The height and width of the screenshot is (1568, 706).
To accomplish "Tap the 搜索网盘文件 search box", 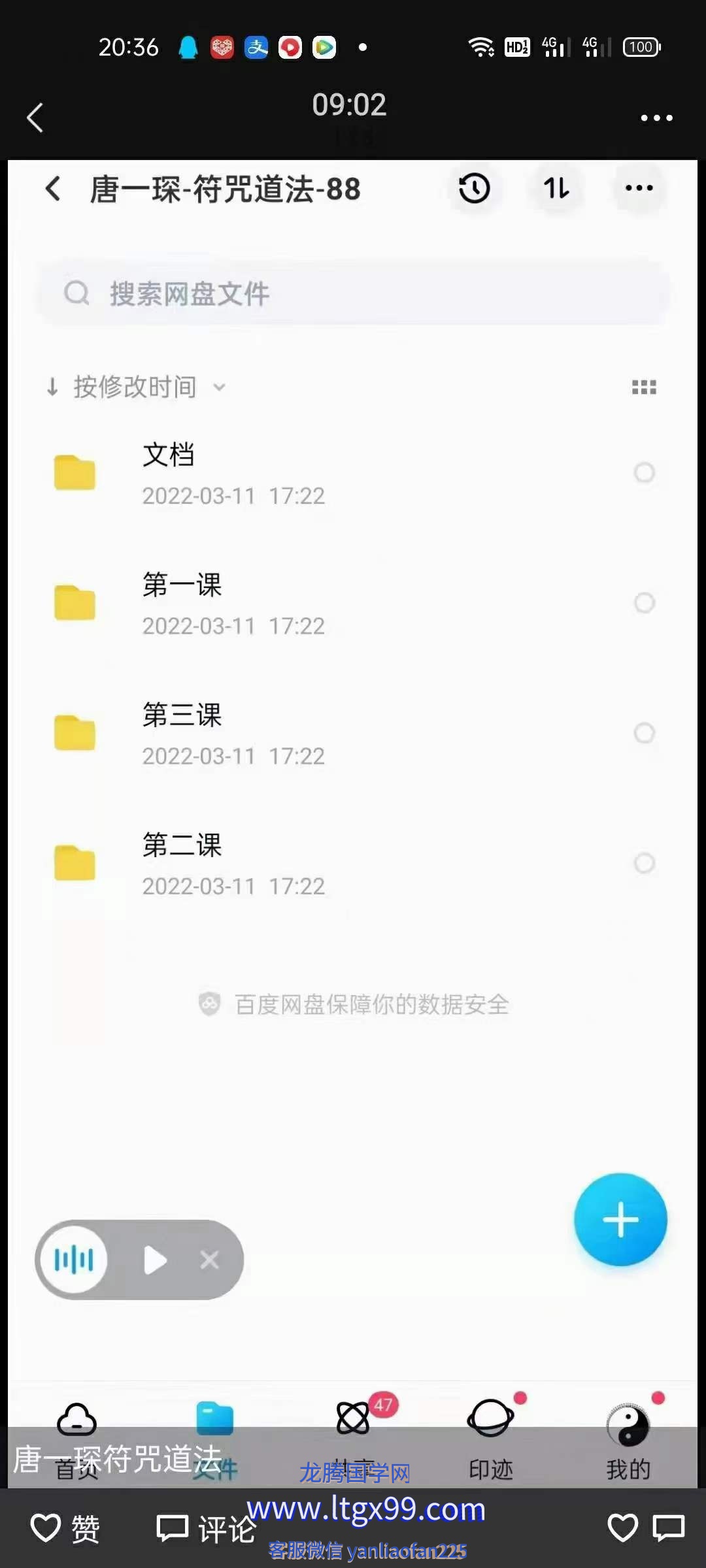I will click(x=353, y=293).
